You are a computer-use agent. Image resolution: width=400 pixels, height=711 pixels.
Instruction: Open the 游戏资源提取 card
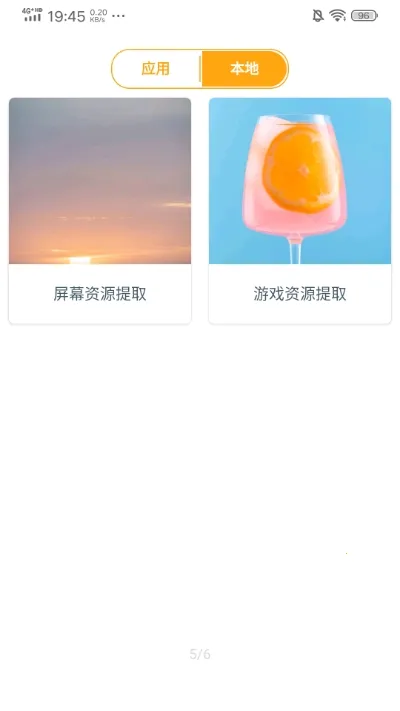click(300, 211)
